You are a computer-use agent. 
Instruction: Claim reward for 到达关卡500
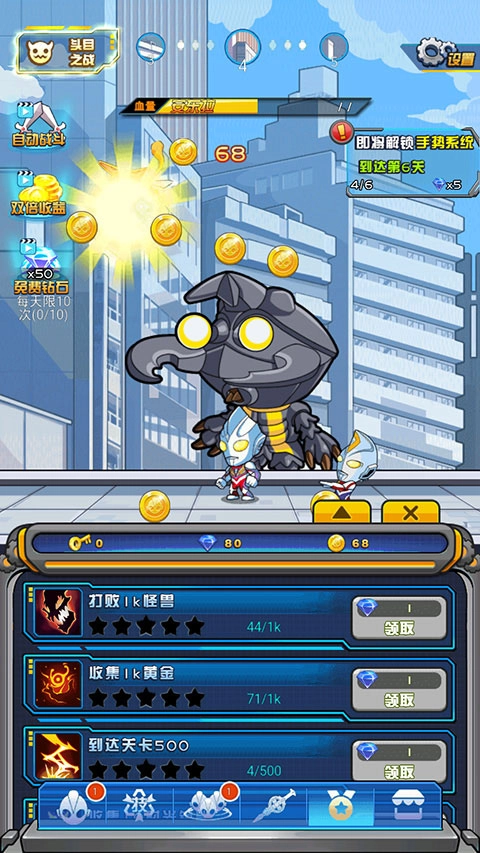tap(399, 762)
